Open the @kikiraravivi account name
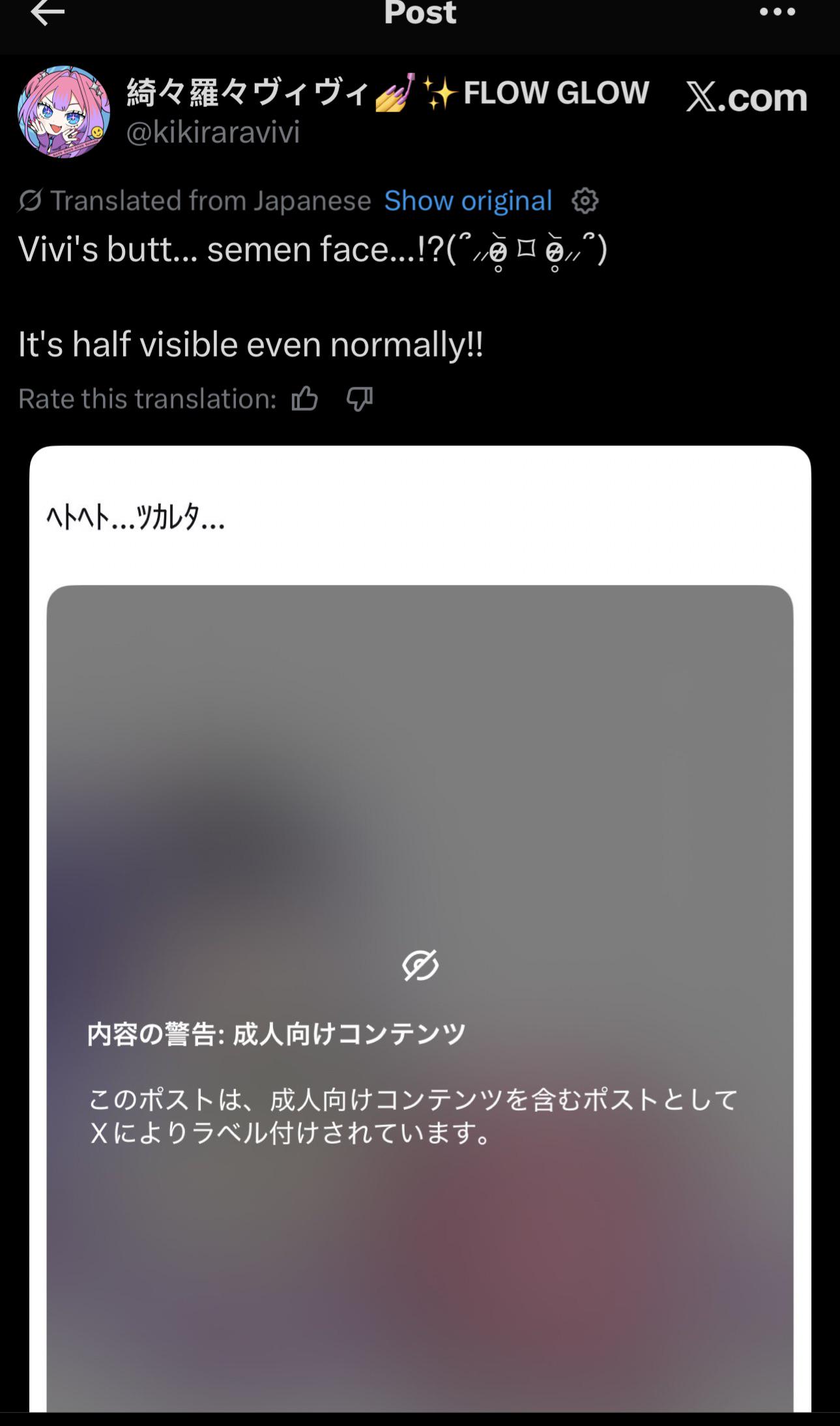Image resolution: width=840 pixels, height=1426 pixels. [x=212, y=132]
